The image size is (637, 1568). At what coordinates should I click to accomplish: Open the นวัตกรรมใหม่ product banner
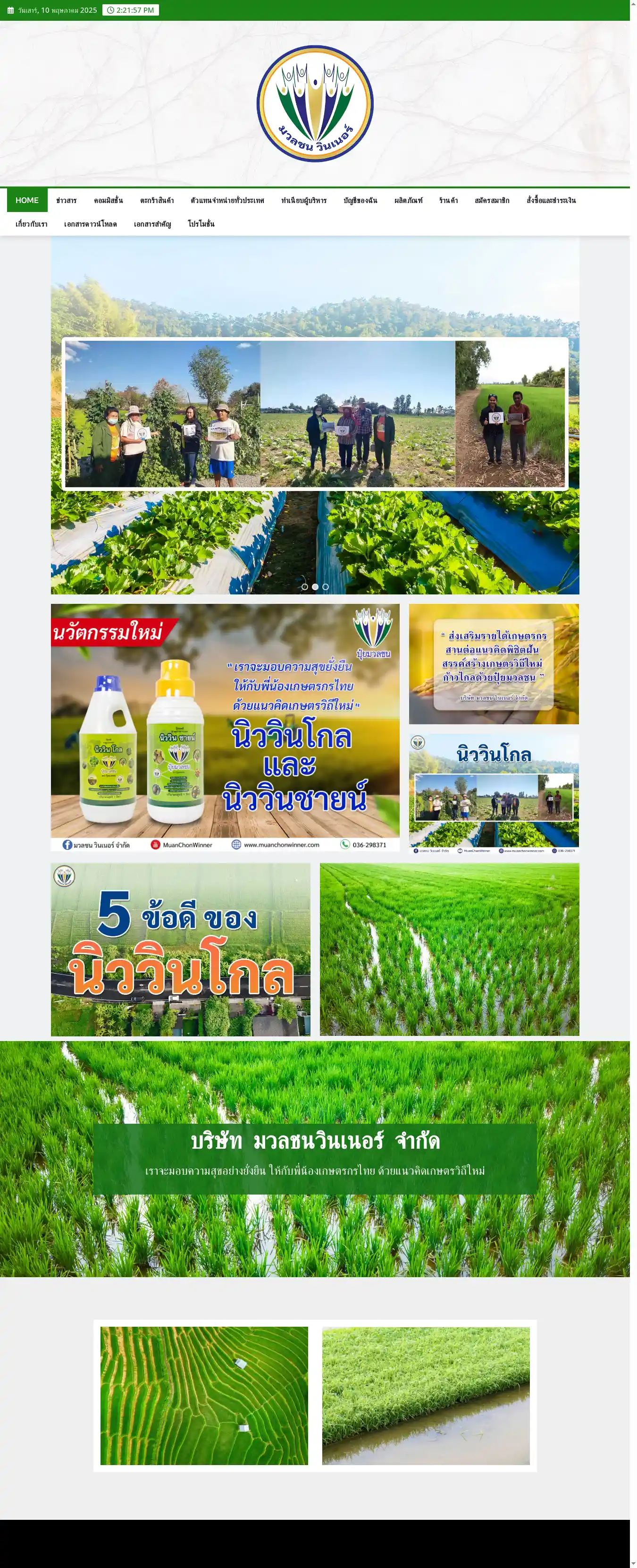point(225,728)
